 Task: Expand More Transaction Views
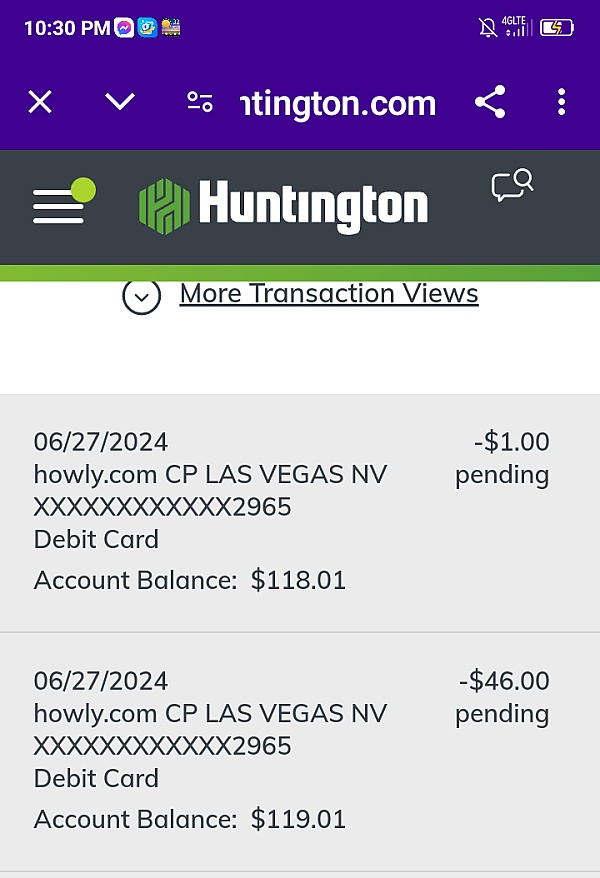[x=328, y=294]
